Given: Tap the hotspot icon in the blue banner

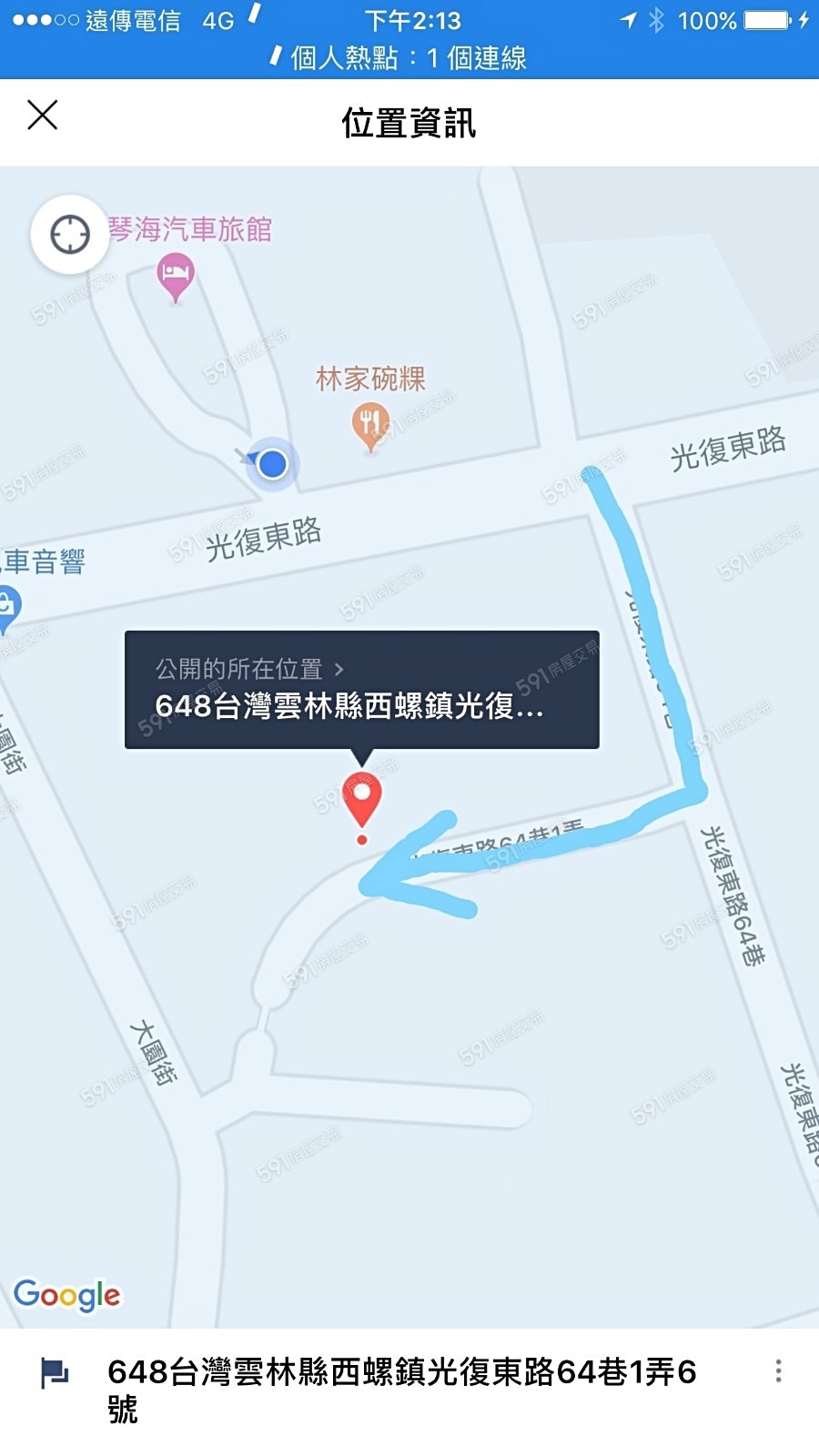Looking at the screenshot, I should 275,57.
